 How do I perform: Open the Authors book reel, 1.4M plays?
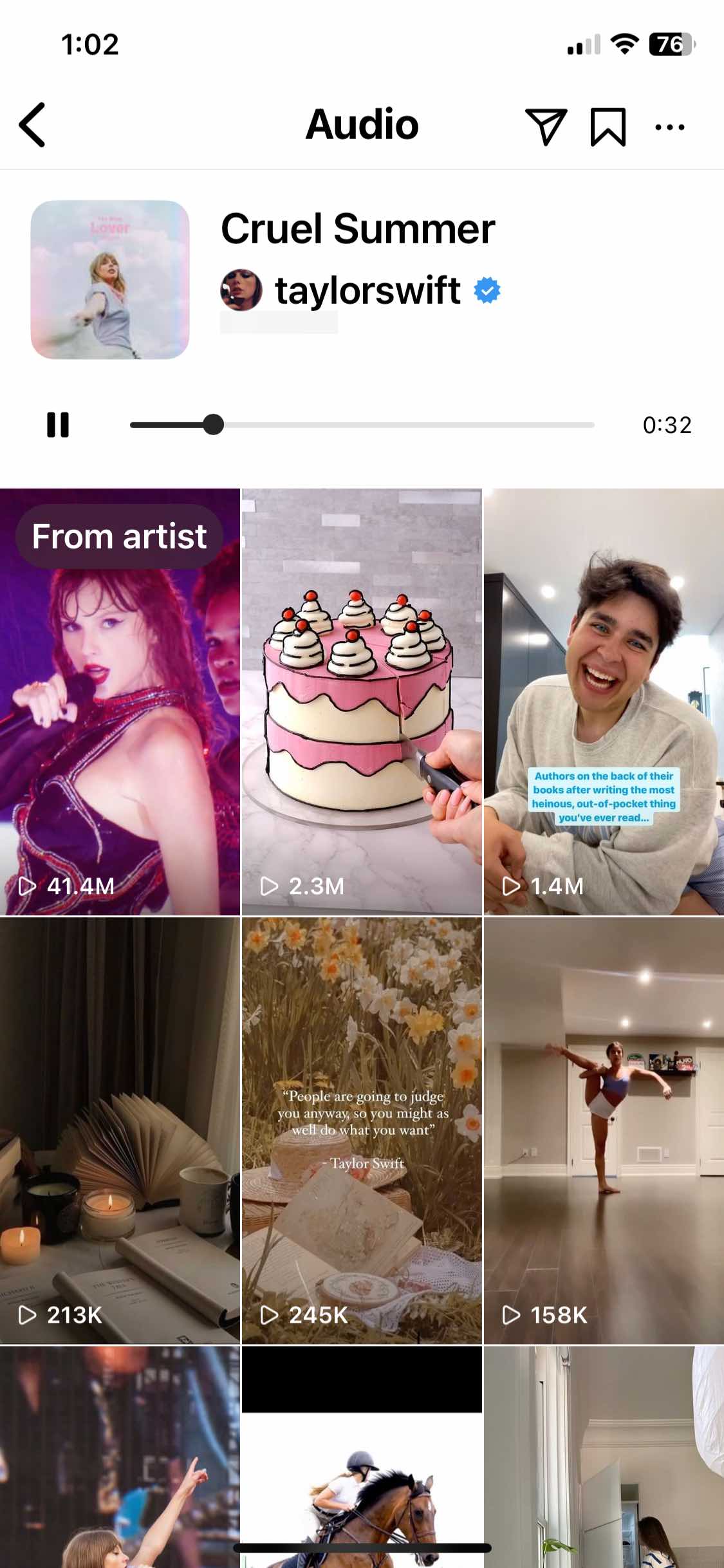point(604,702)
